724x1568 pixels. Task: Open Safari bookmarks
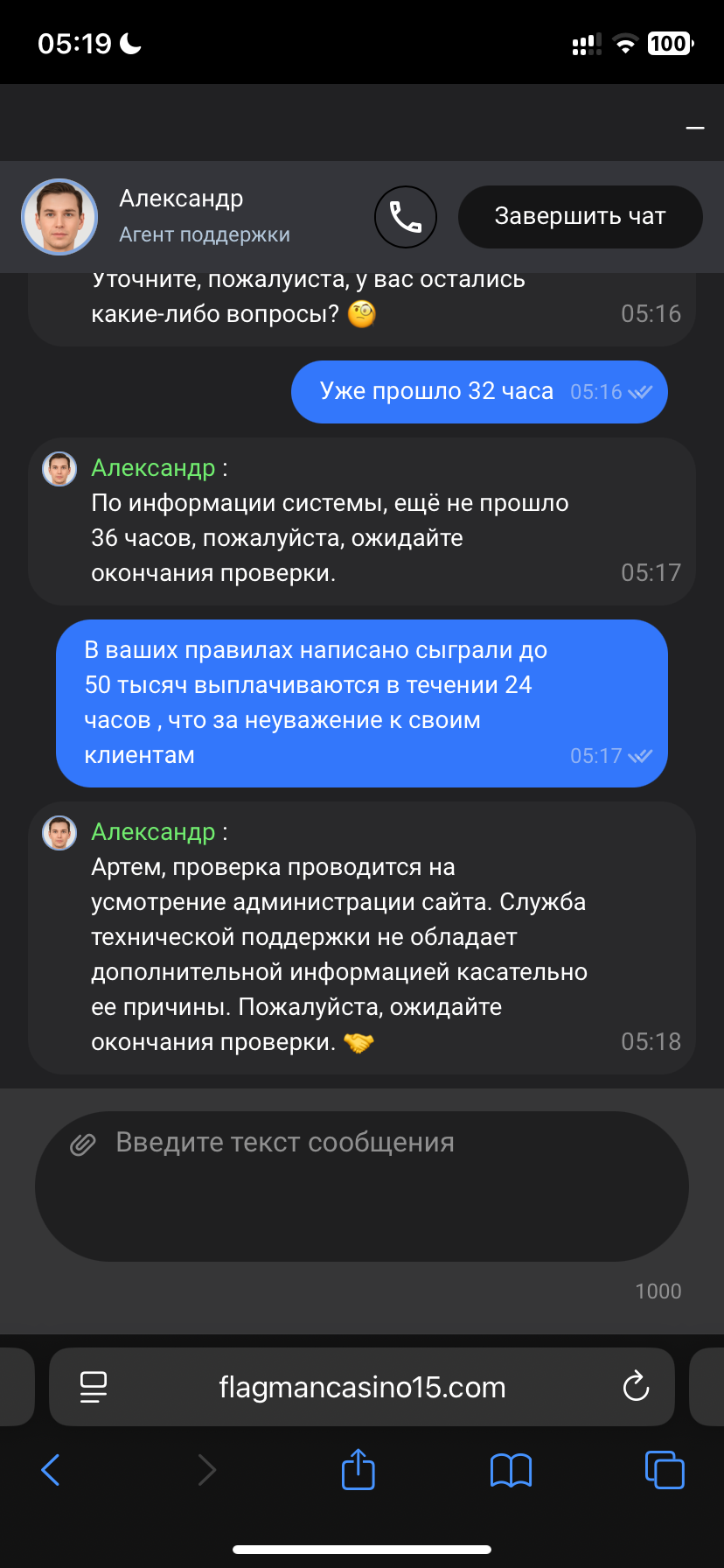[512, 1470]
